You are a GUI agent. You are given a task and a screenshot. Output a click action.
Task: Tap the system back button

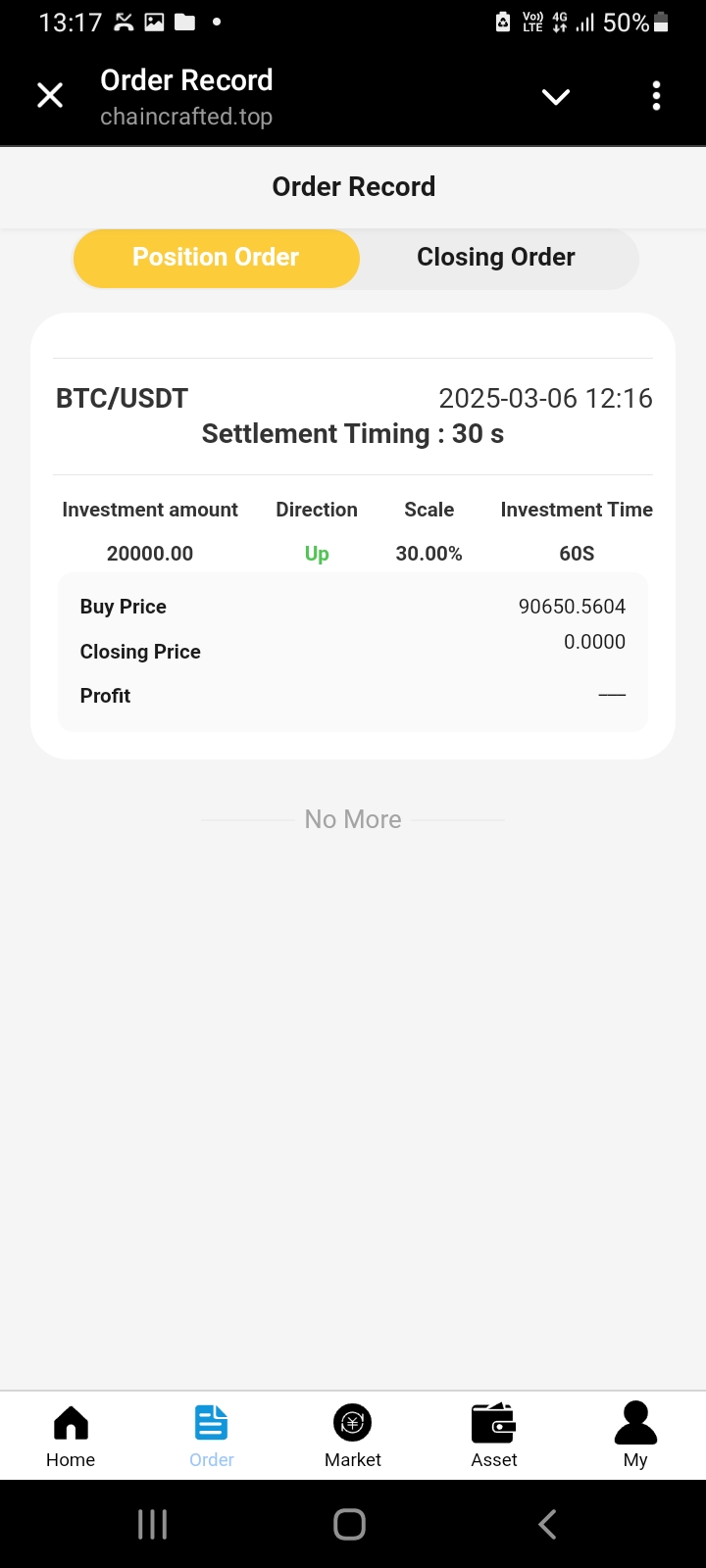click(547, 1524)
